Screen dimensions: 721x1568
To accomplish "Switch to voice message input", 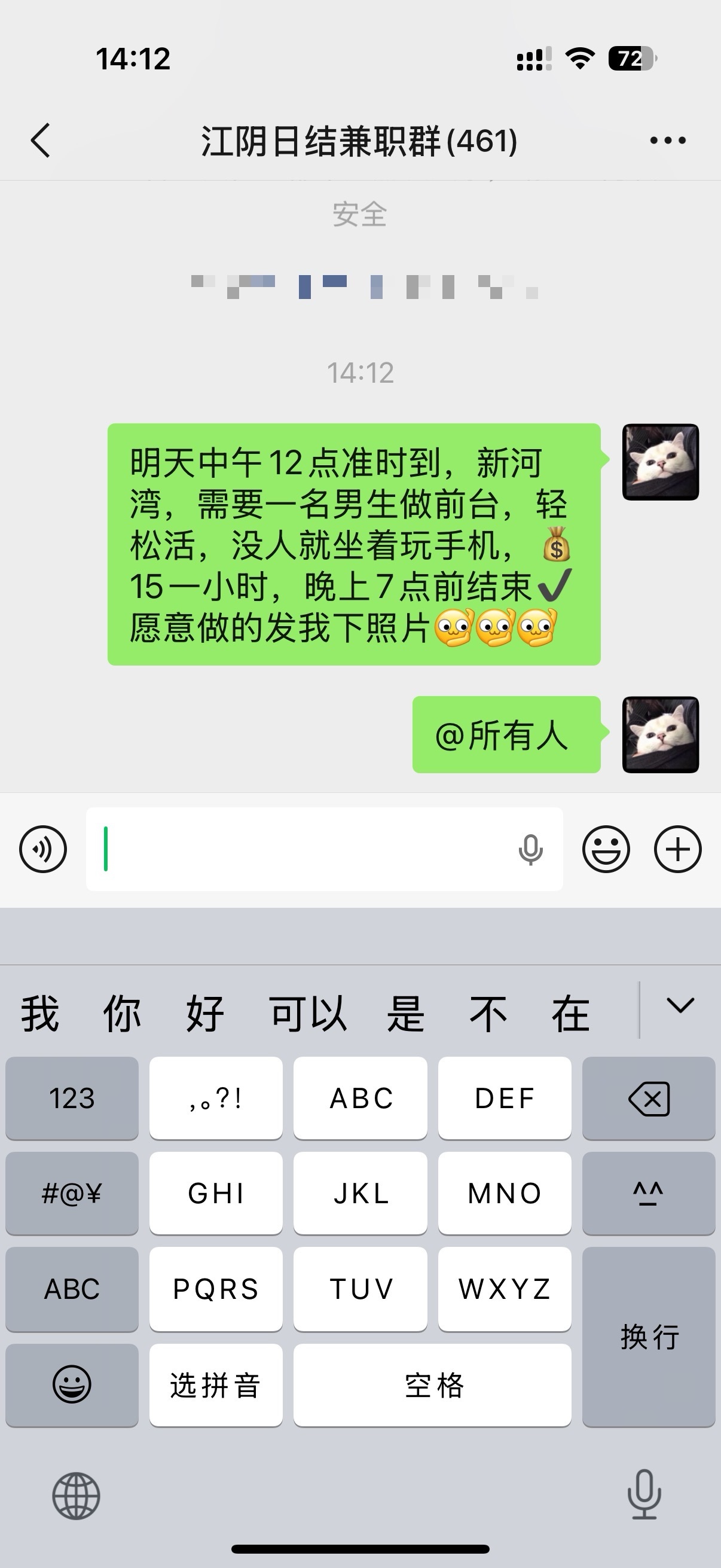I will 42,849.
